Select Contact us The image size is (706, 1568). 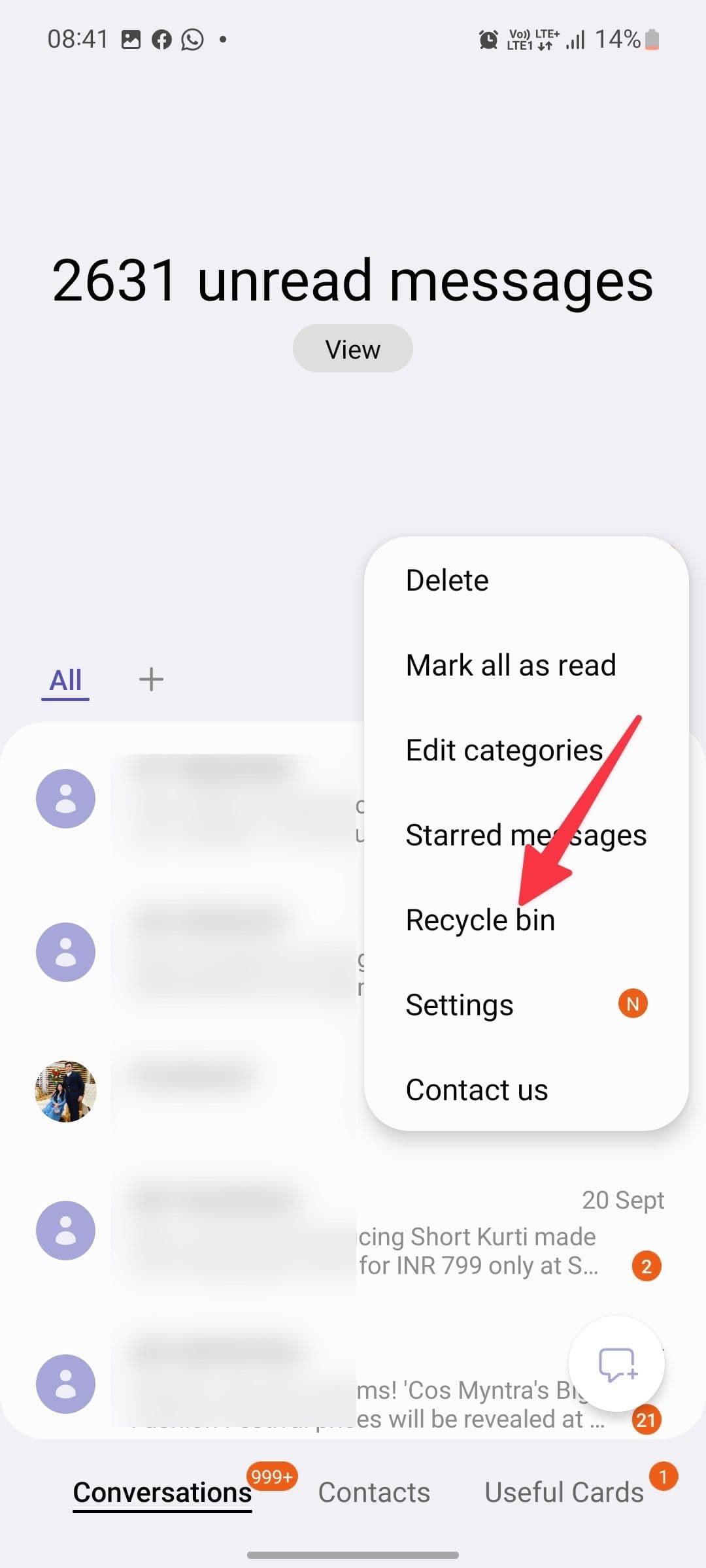pos(477,1090)
